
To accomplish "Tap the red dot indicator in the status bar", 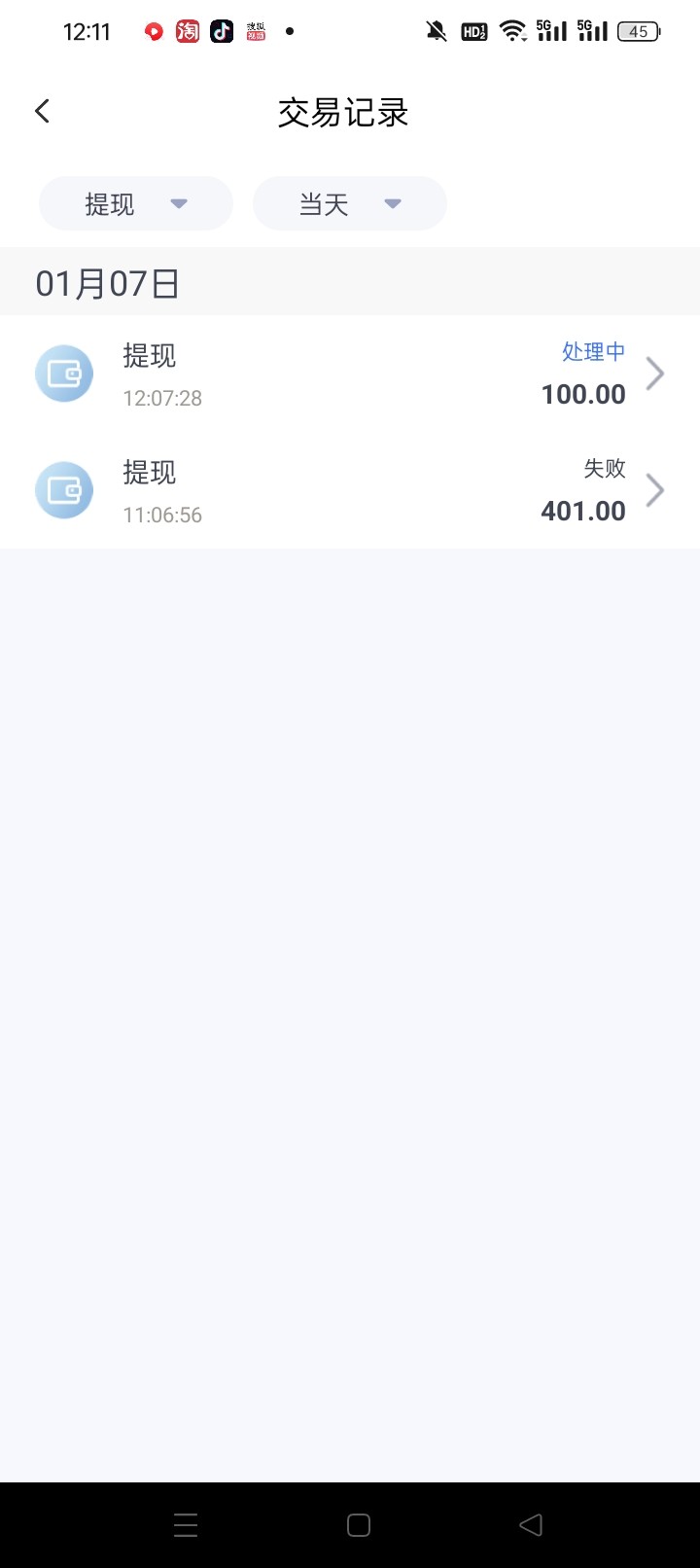I will [289, 31].
